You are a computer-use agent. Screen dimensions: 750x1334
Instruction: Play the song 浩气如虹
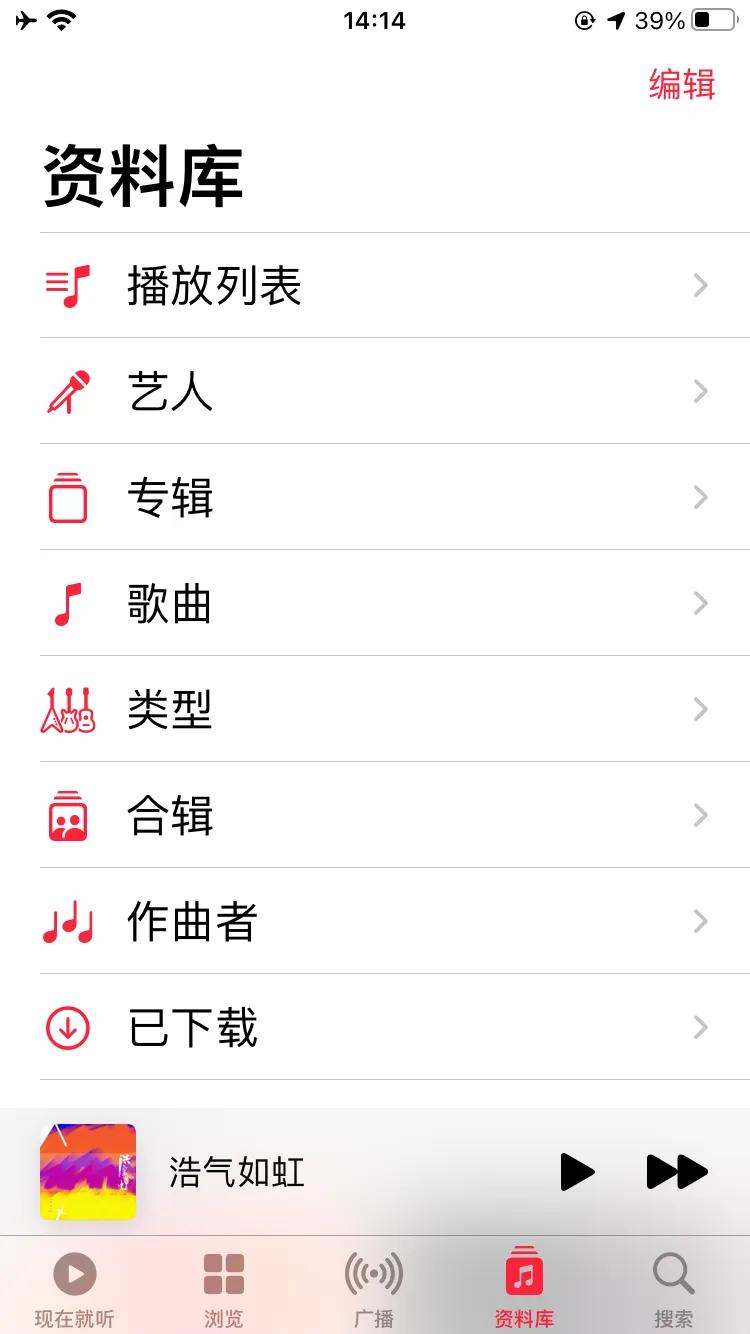pos(577,1172)
